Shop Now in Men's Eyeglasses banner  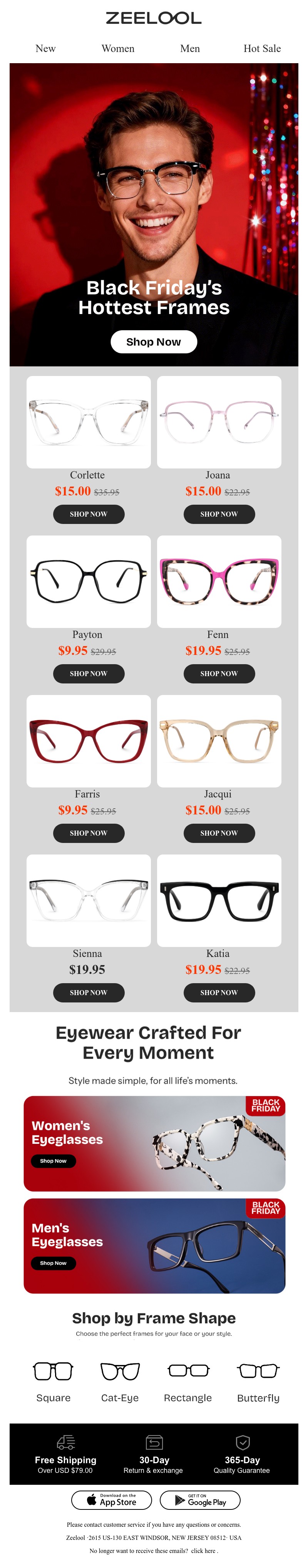[x=54, y=1264]
